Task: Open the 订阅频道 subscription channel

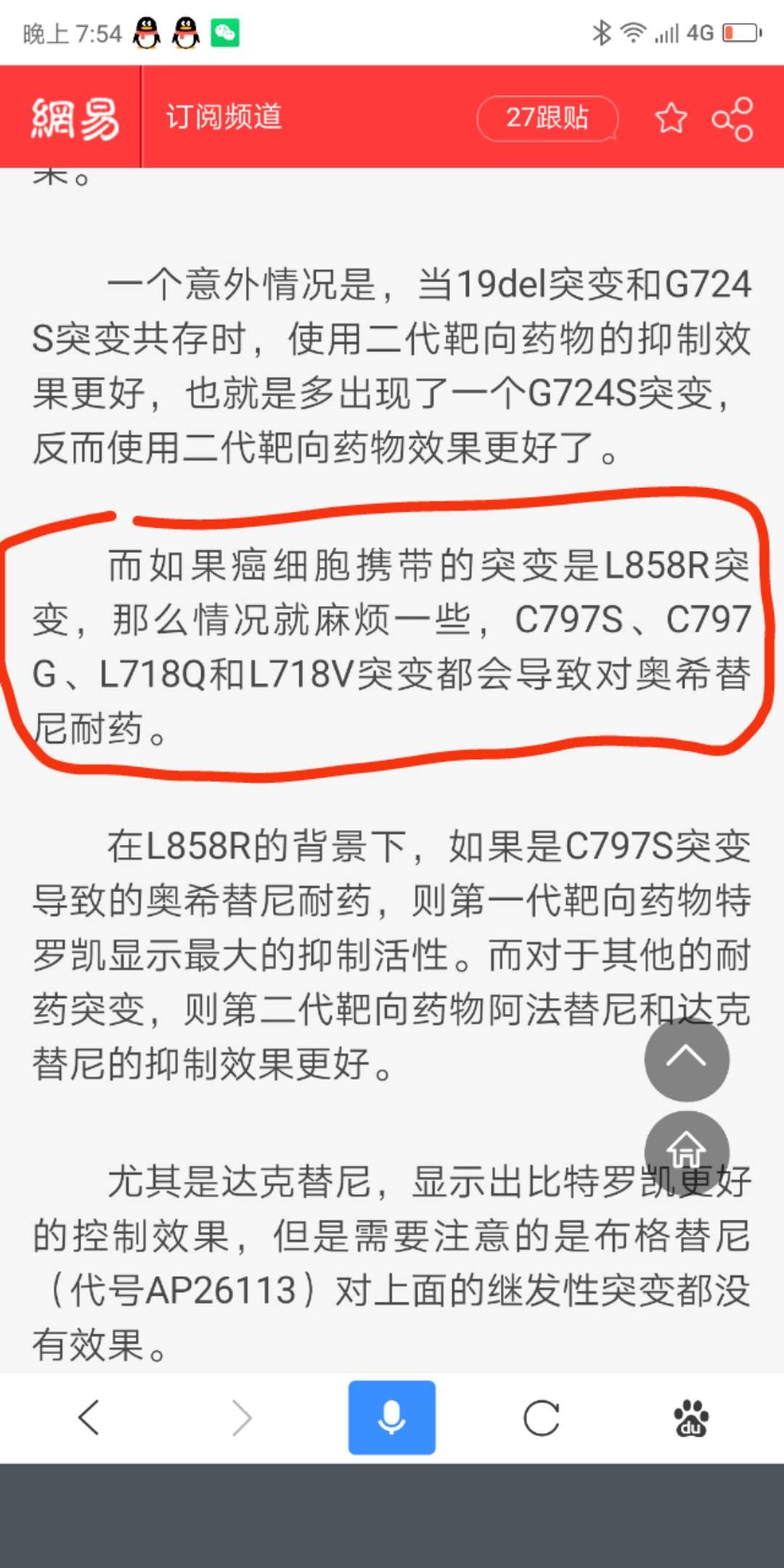Action: pos(224,117)
